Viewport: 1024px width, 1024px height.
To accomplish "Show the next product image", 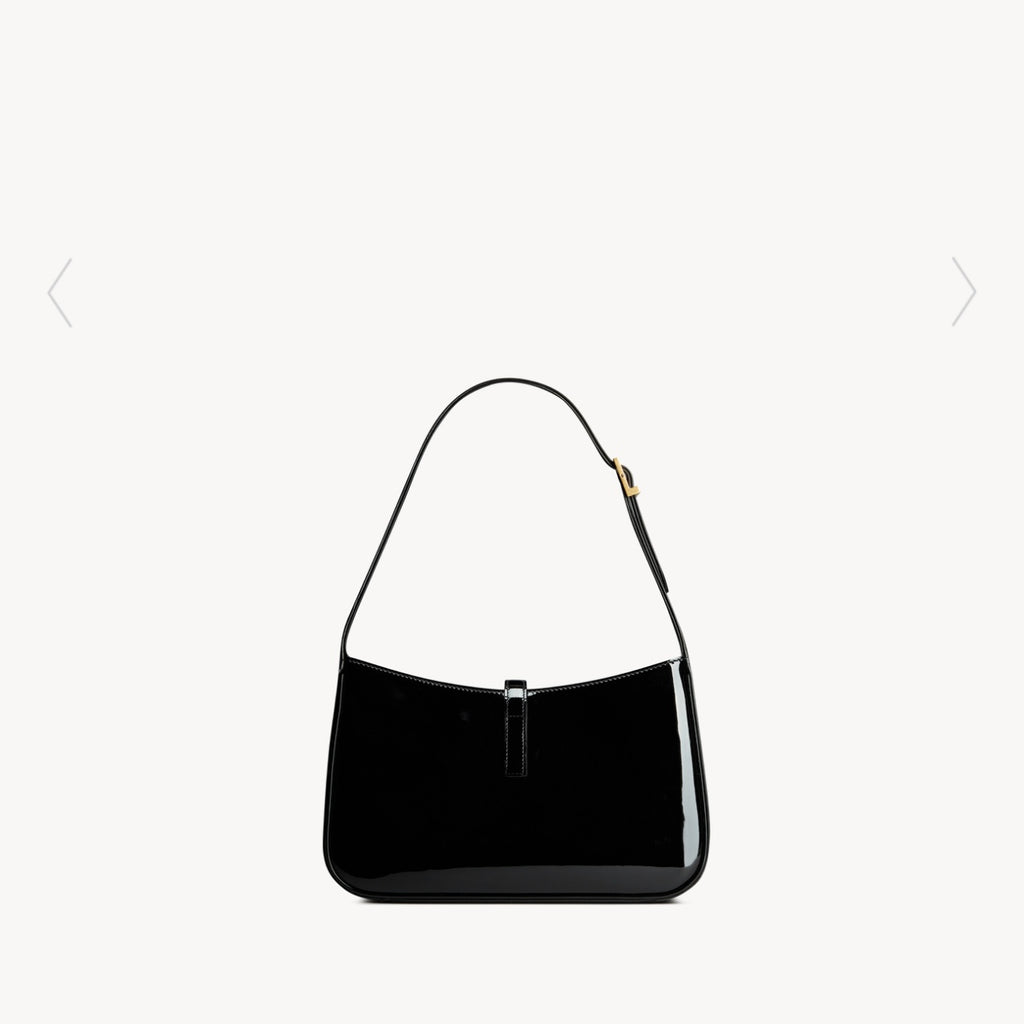I will click(x=963, y=292).
